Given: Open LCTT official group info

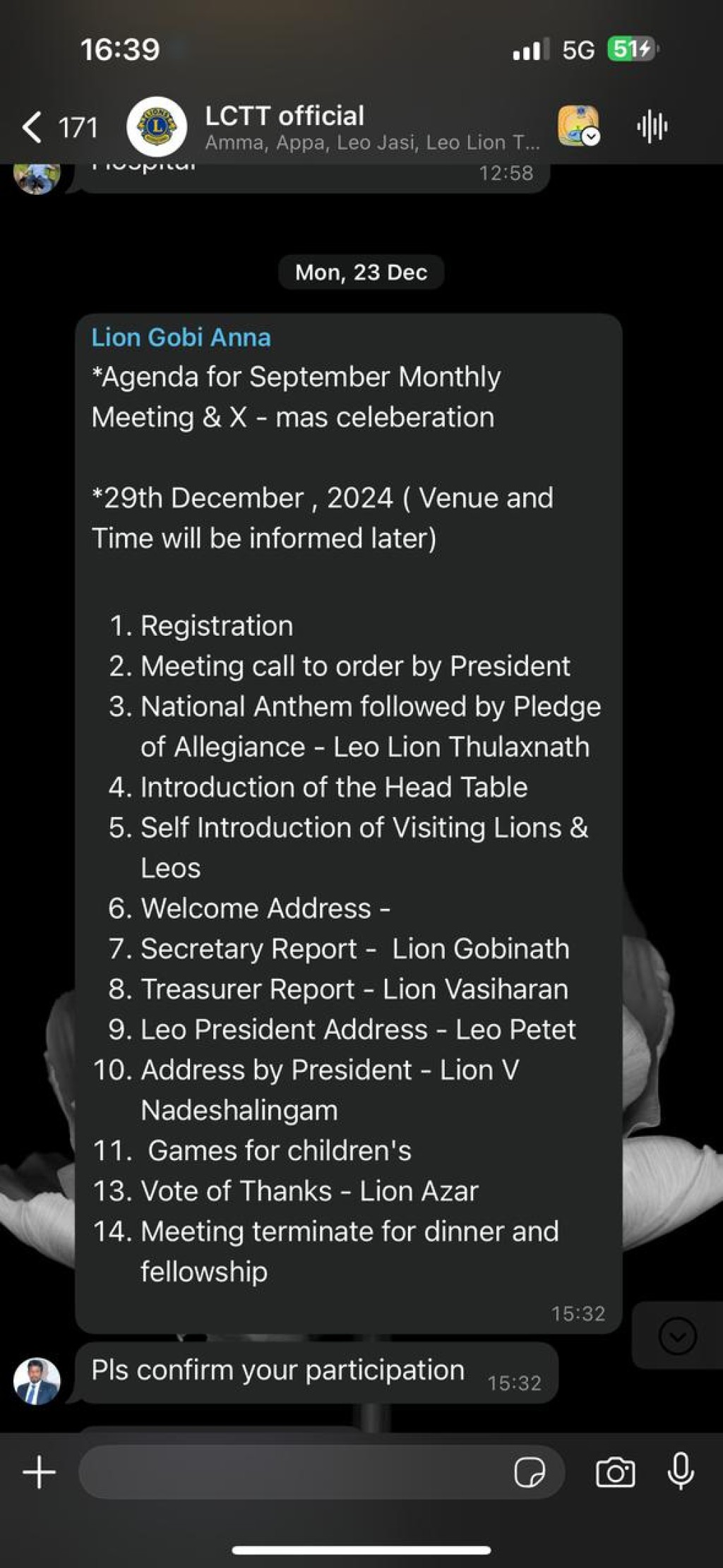Looking at the screenshot, I should tap(372, 128).
